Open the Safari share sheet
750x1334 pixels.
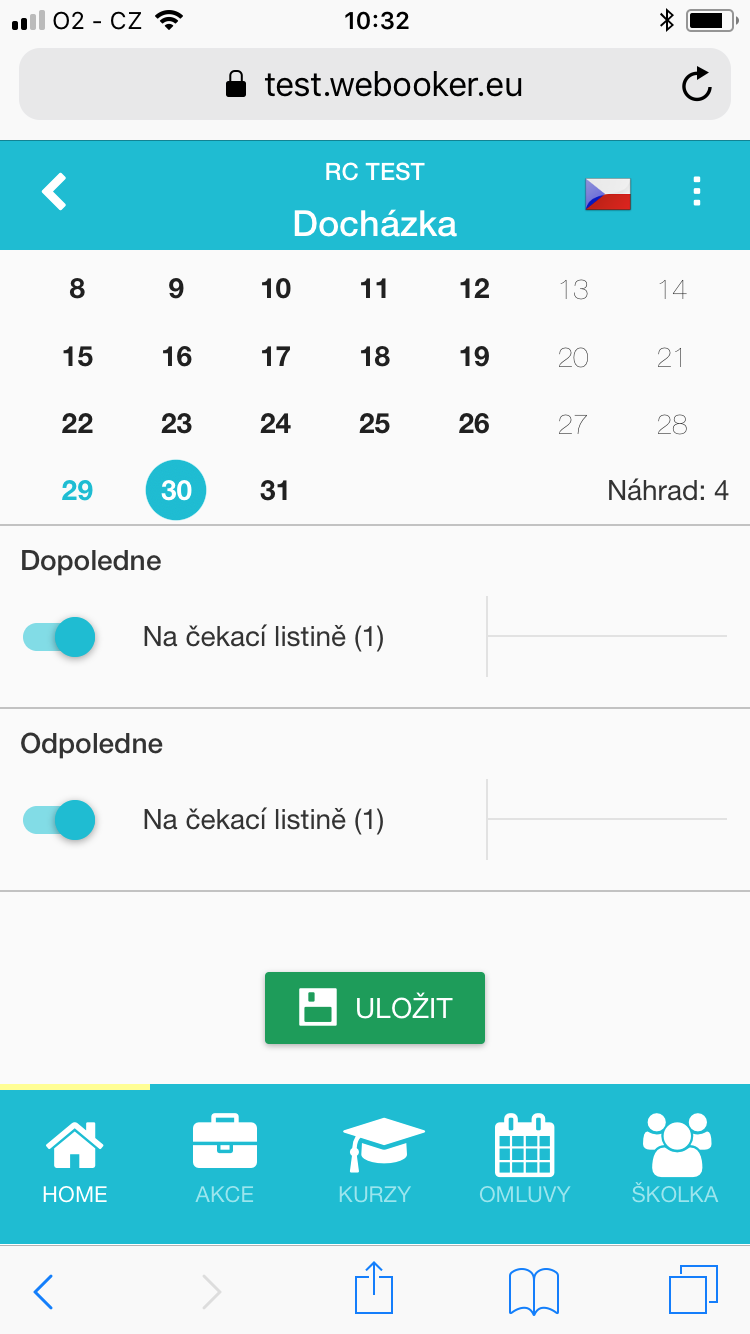374,1289
